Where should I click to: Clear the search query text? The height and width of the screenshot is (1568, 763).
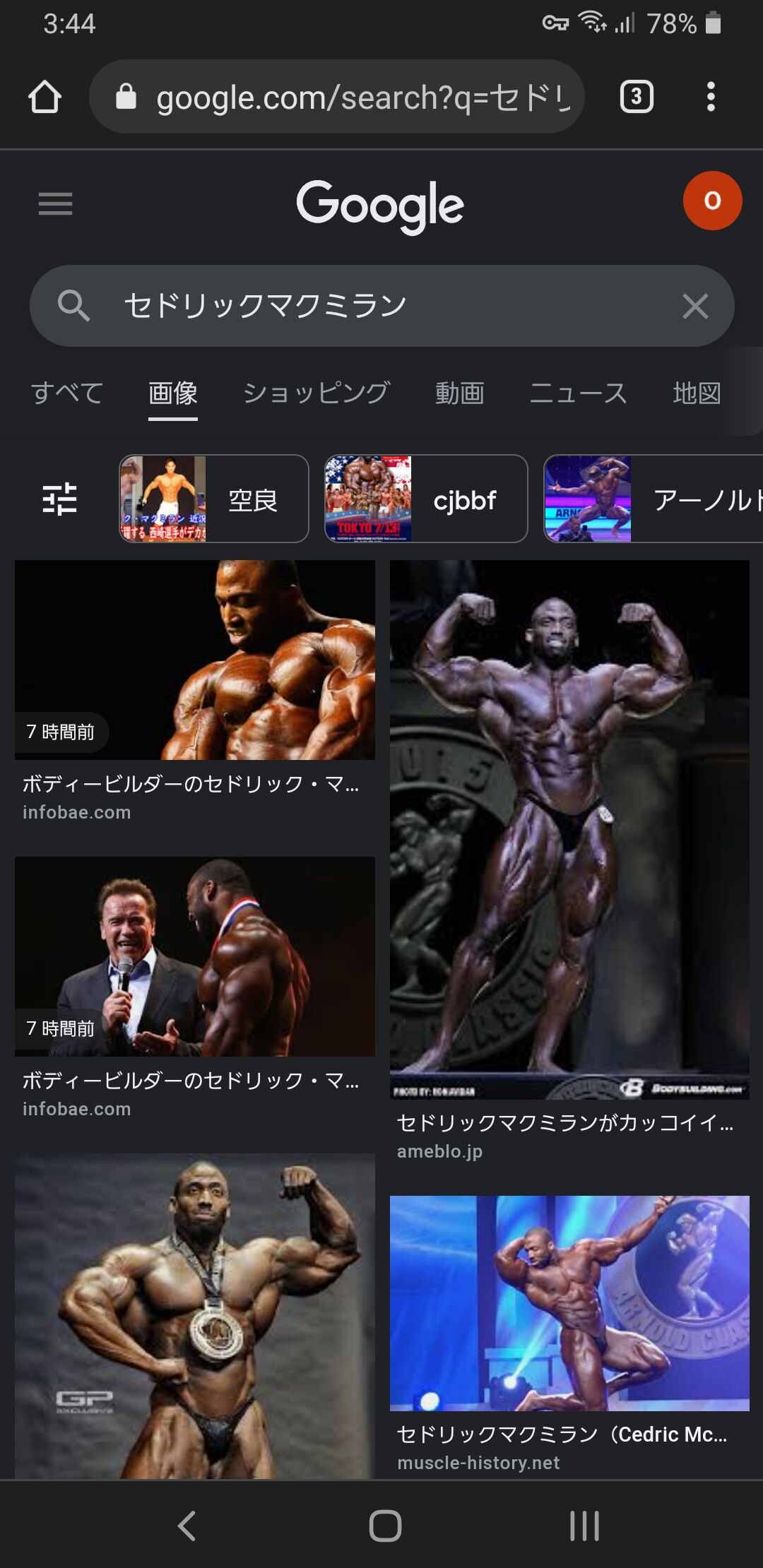click(695, 306)
